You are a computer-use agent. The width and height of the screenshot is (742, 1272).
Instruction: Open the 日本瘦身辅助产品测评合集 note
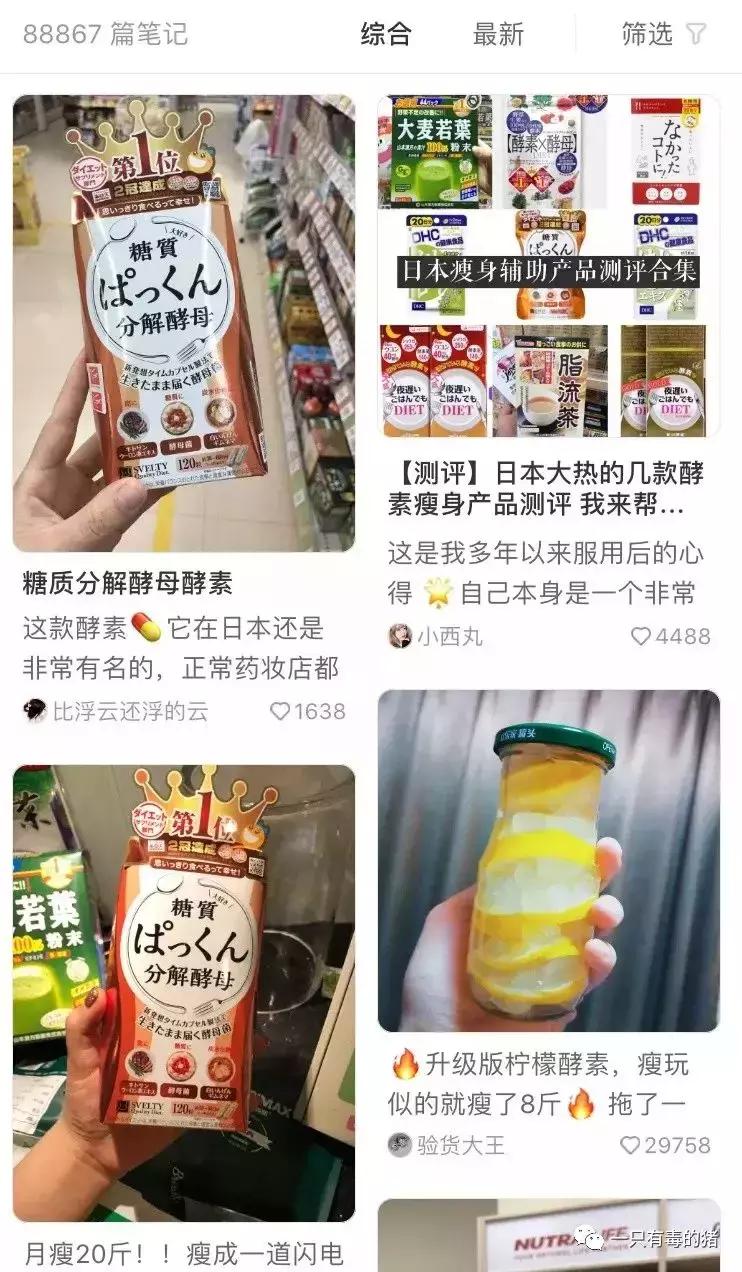tap(548, 266)
